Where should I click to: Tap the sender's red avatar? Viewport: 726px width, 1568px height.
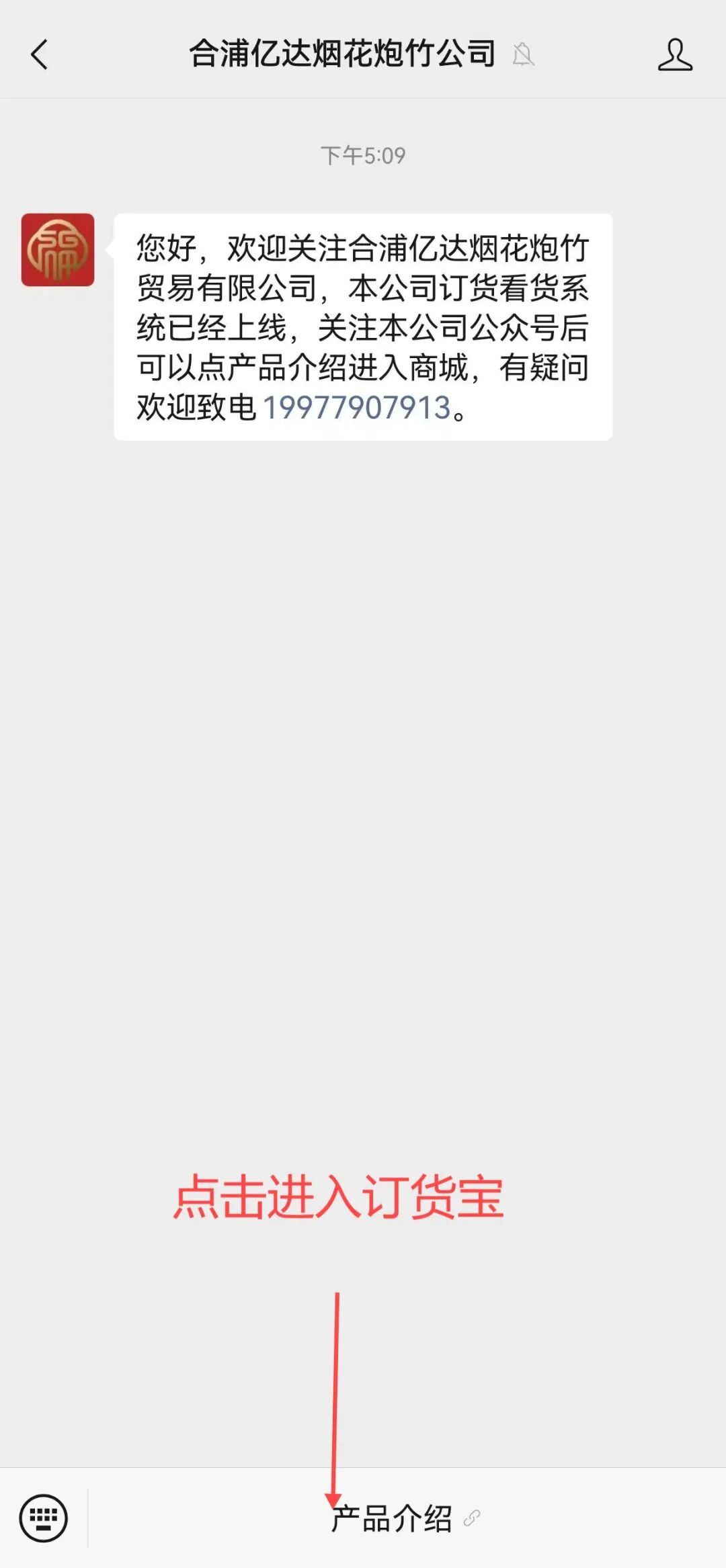click(x=58, y=250)
